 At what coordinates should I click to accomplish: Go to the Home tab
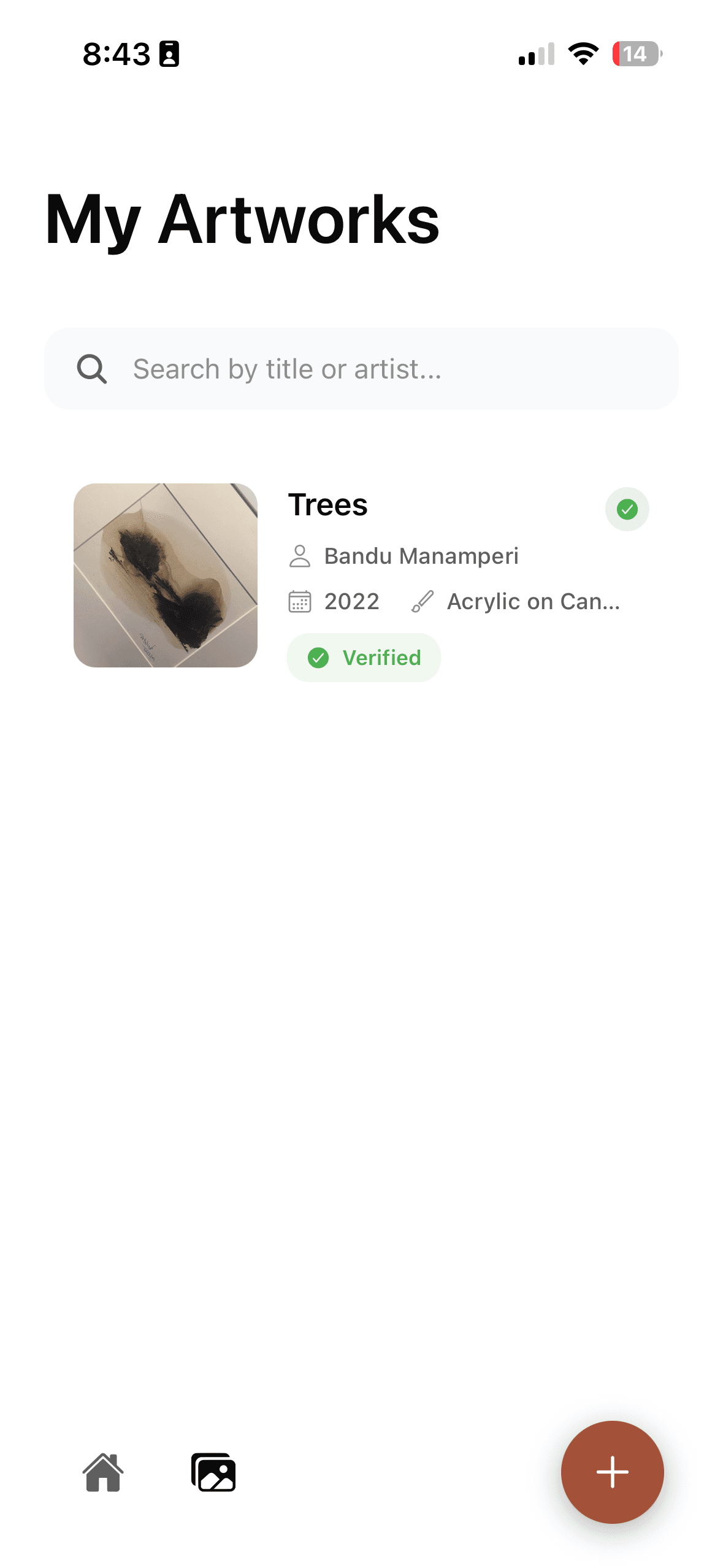pyautogui.click(x=103, y=1472)
